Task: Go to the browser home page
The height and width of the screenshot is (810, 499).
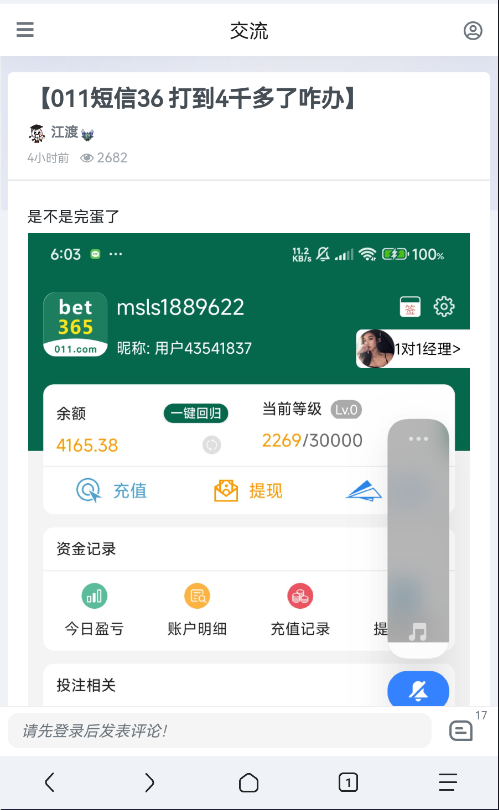Action: (248, 783)
